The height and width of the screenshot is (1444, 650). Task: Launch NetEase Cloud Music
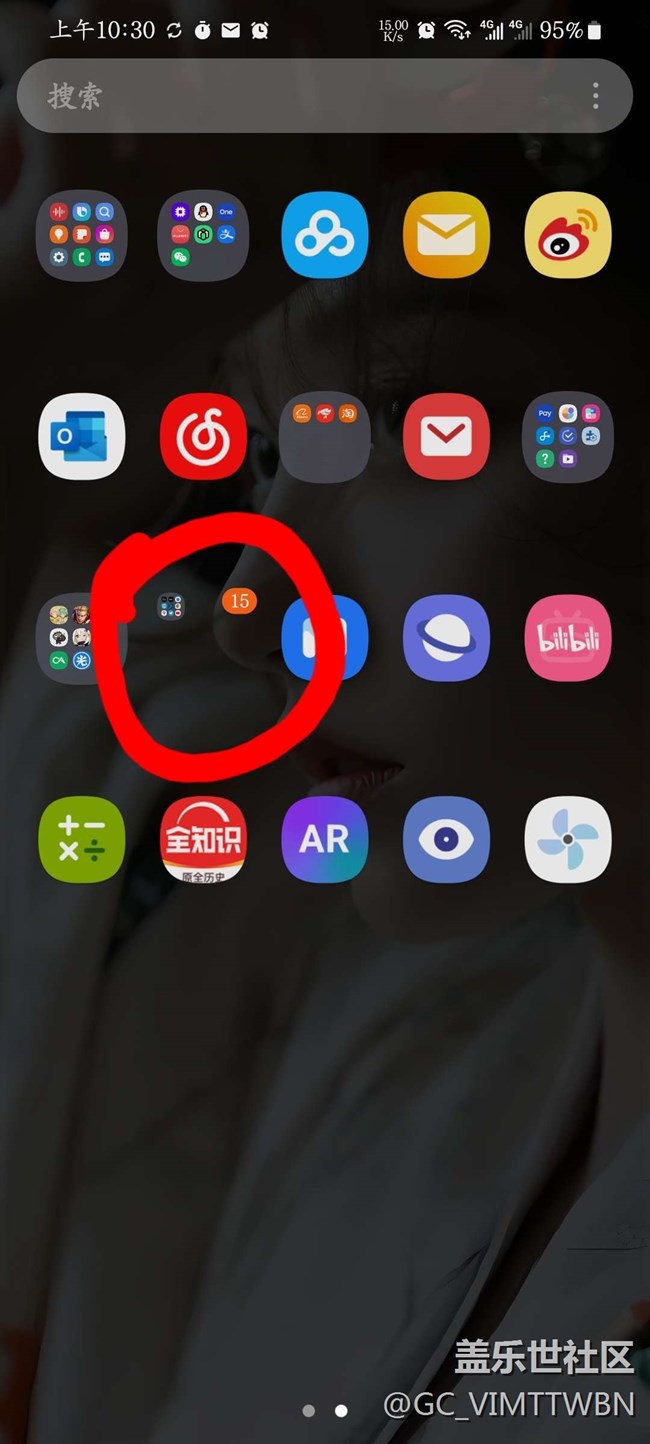click(x=203, y=437)
